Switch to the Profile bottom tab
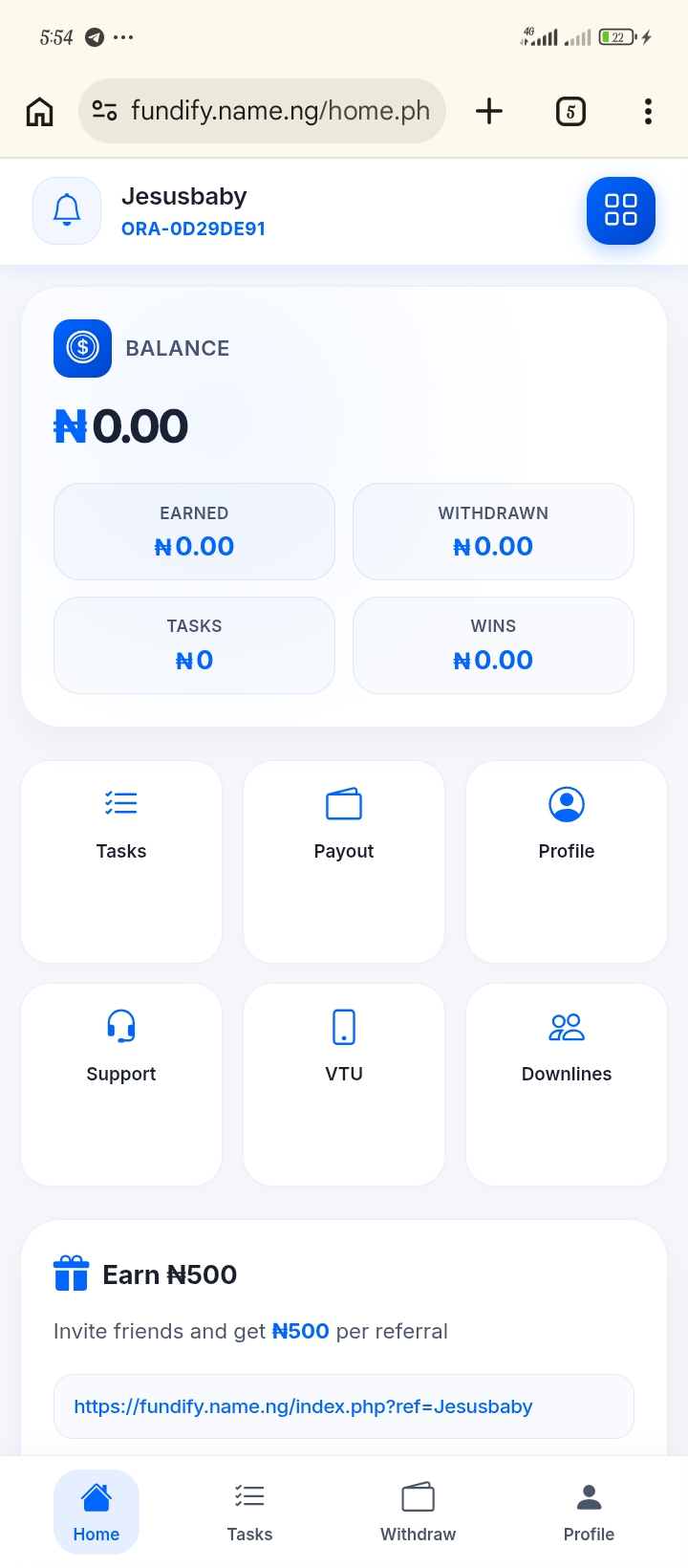This screenshot has height=1568, width=688. point(589,1512)
